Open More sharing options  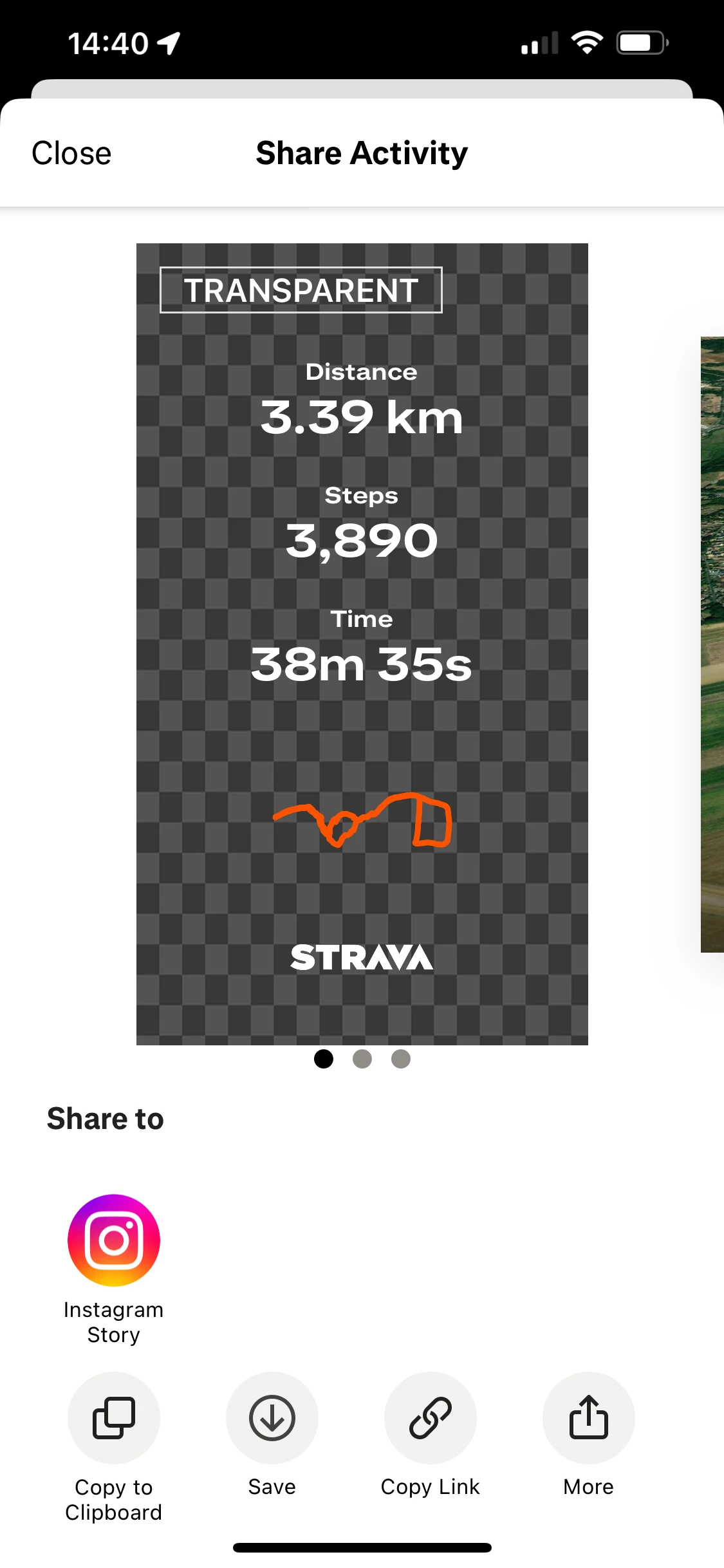[588, 1418]
